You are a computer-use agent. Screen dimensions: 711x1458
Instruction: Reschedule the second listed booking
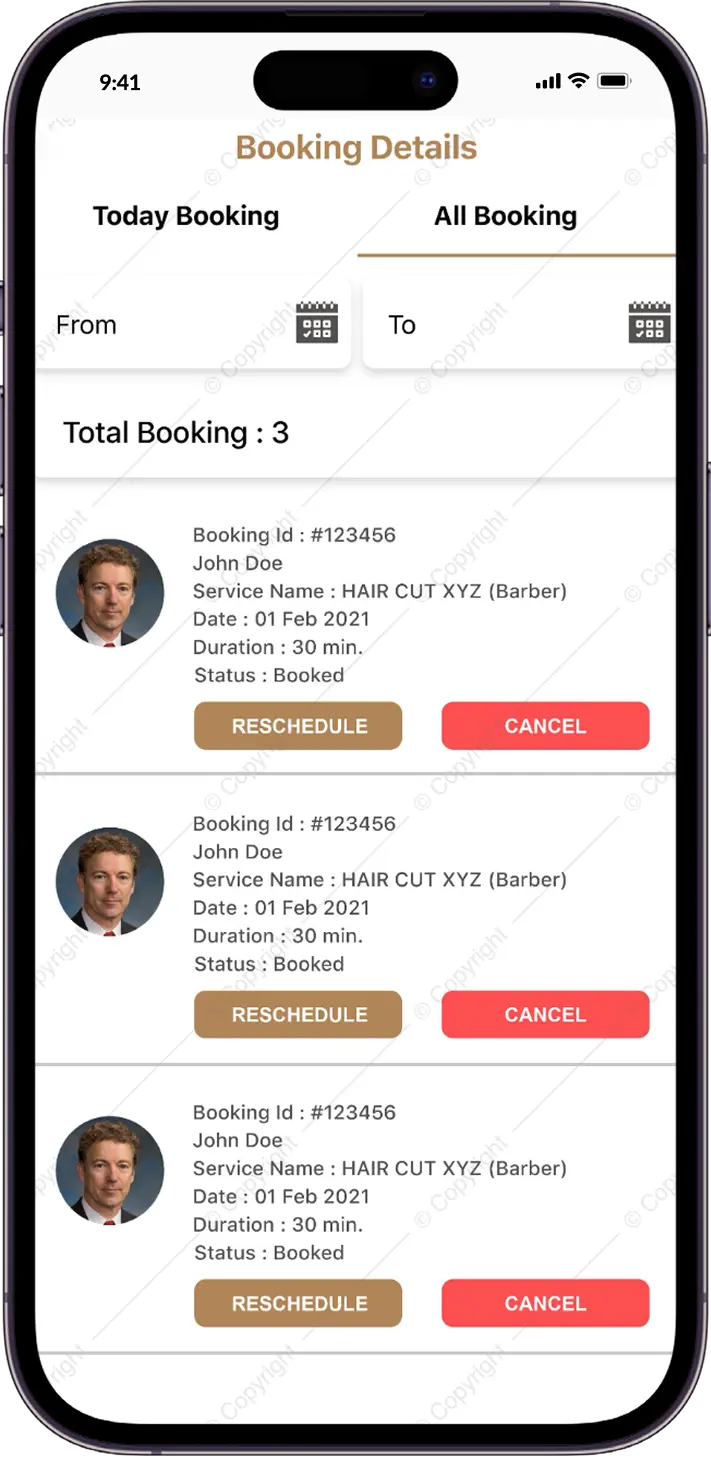298,1015
